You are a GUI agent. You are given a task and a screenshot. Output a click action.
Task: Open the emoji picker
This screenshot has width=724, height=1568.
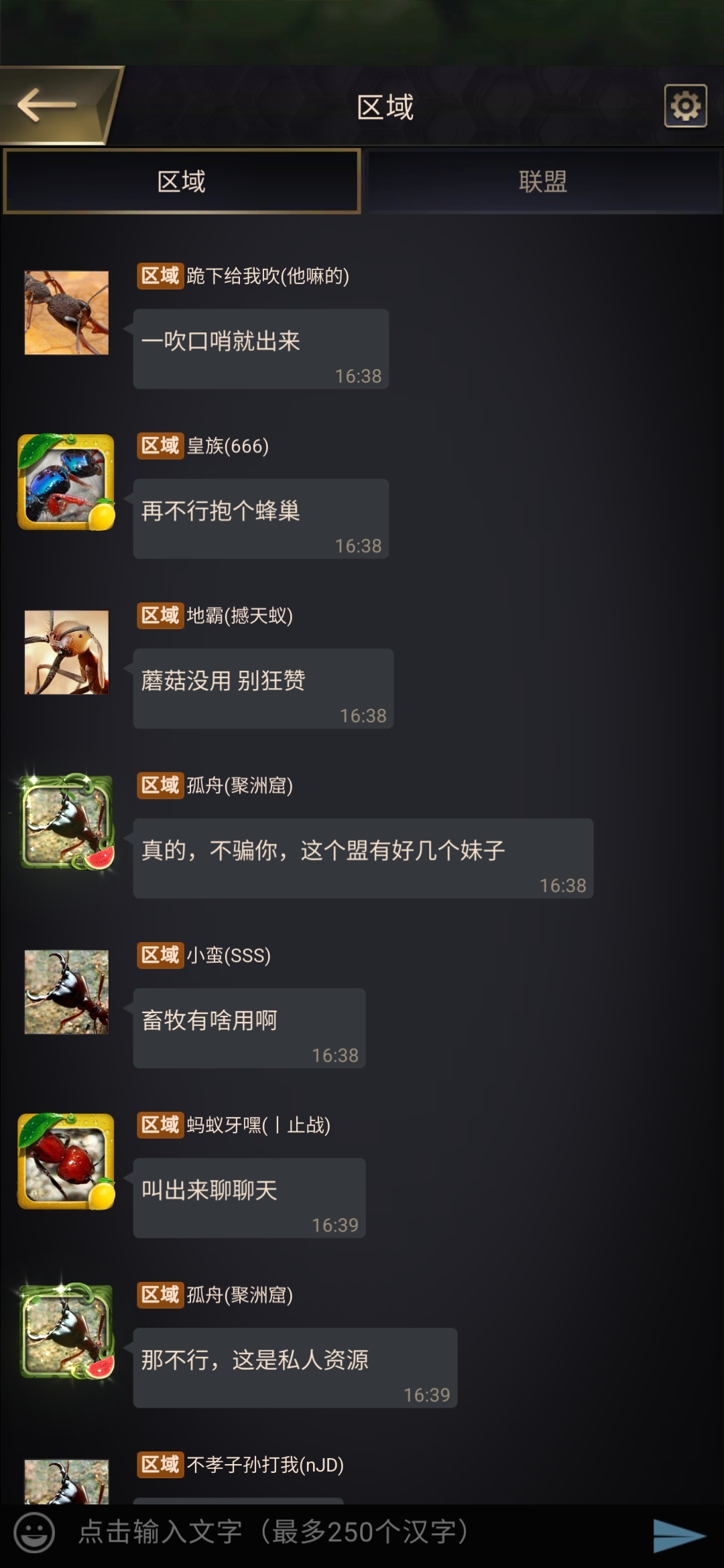click(x=34, y=1532)
